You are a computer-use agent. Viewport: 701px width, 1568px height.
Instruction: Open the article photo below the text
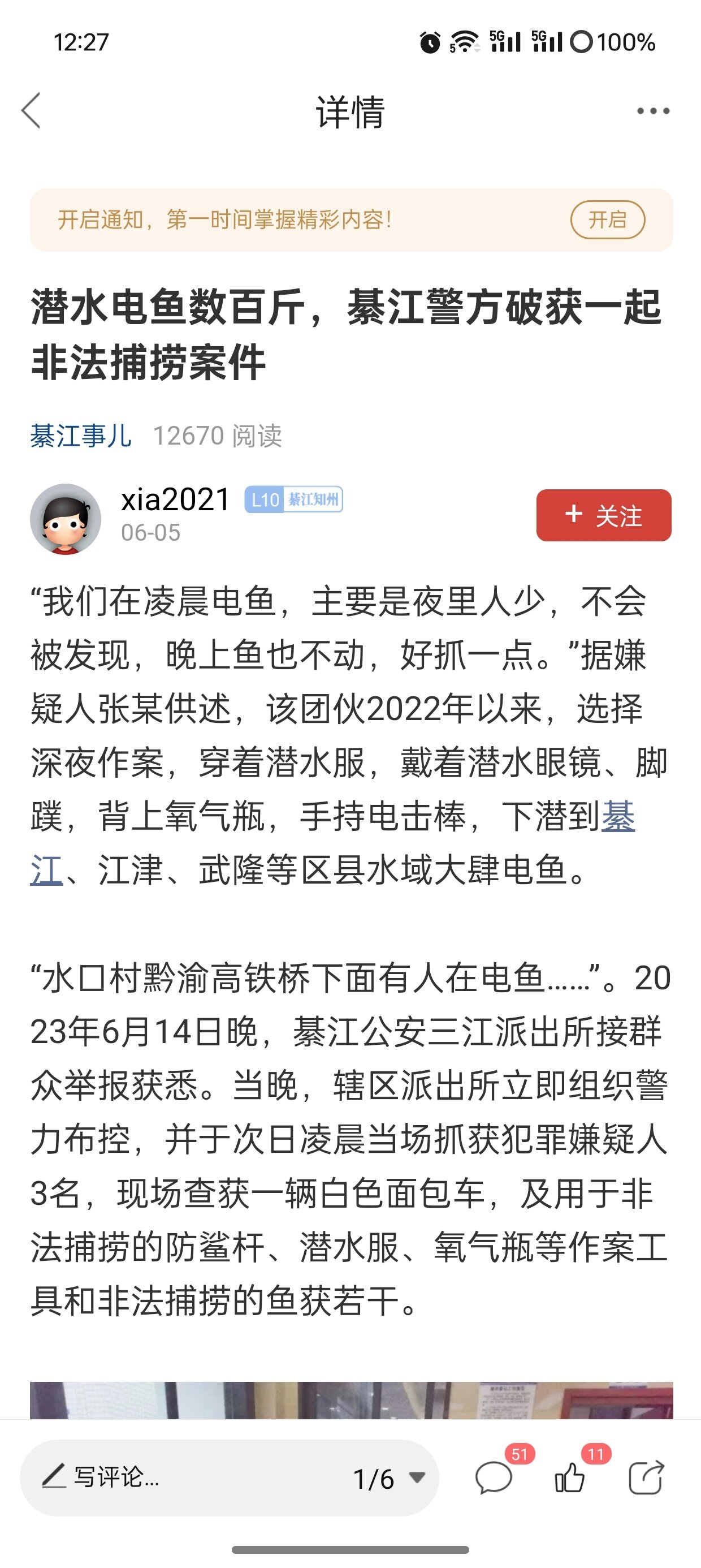click(351, 1400)
